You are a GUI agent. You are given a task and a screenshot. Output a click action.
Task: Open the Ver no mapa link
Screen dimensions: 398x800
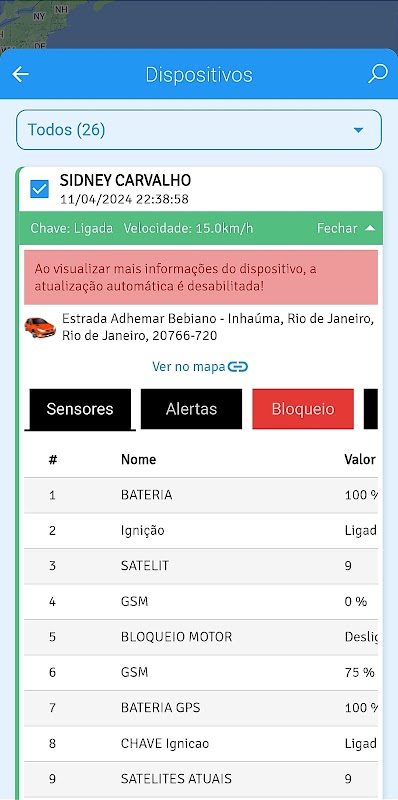(x=200, y=366)
